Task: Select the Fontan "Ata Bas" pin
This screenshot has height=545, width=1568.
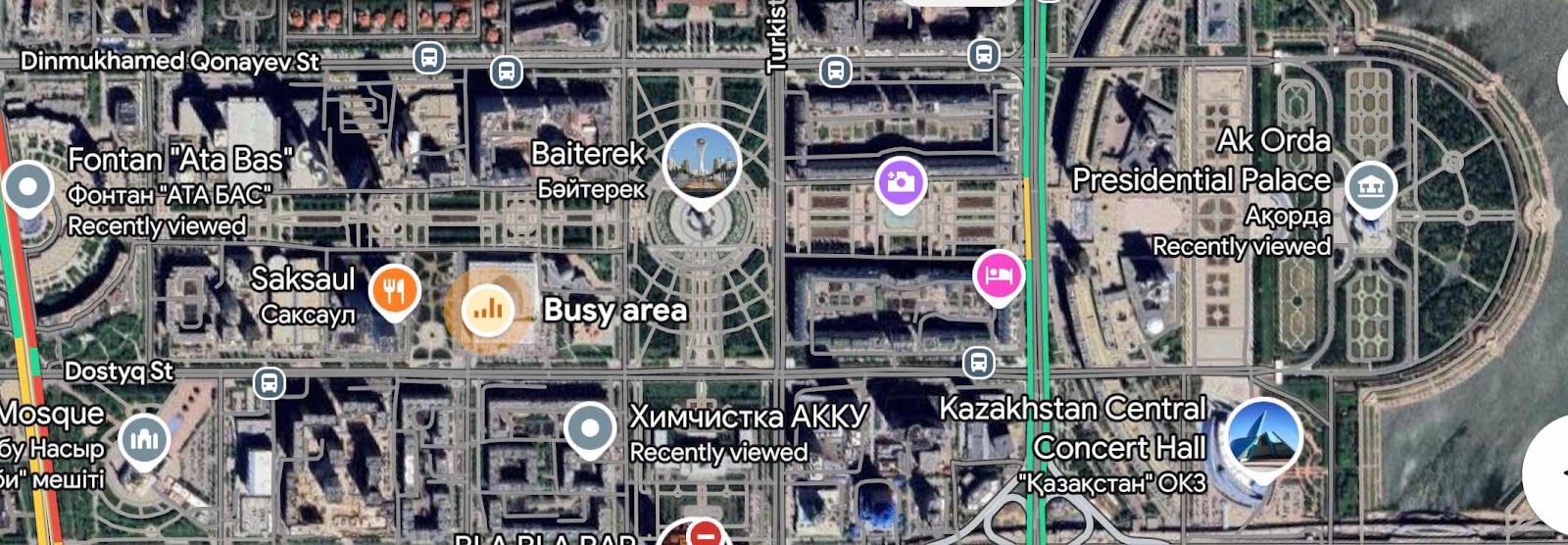Action: (27, 187)
